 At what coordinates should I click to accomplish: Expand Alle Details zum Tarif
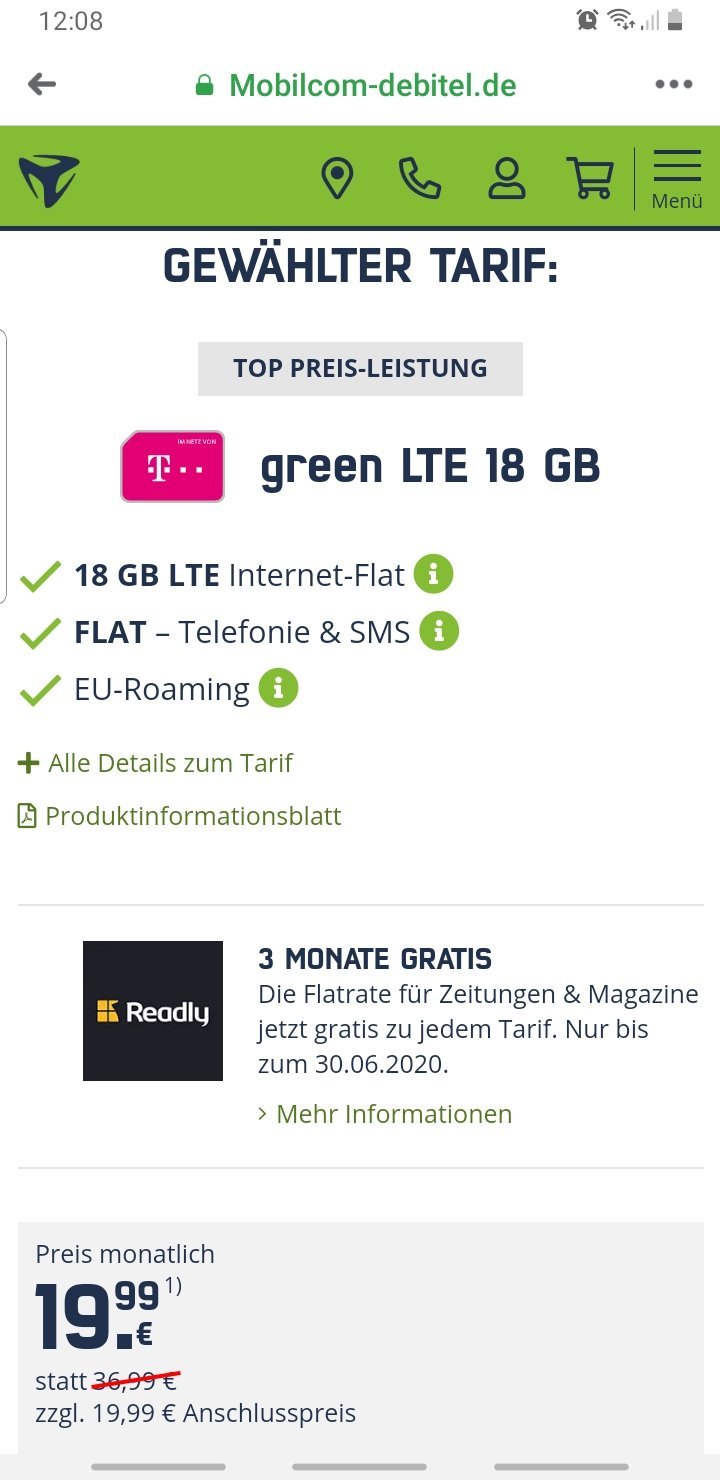point(155,763)
